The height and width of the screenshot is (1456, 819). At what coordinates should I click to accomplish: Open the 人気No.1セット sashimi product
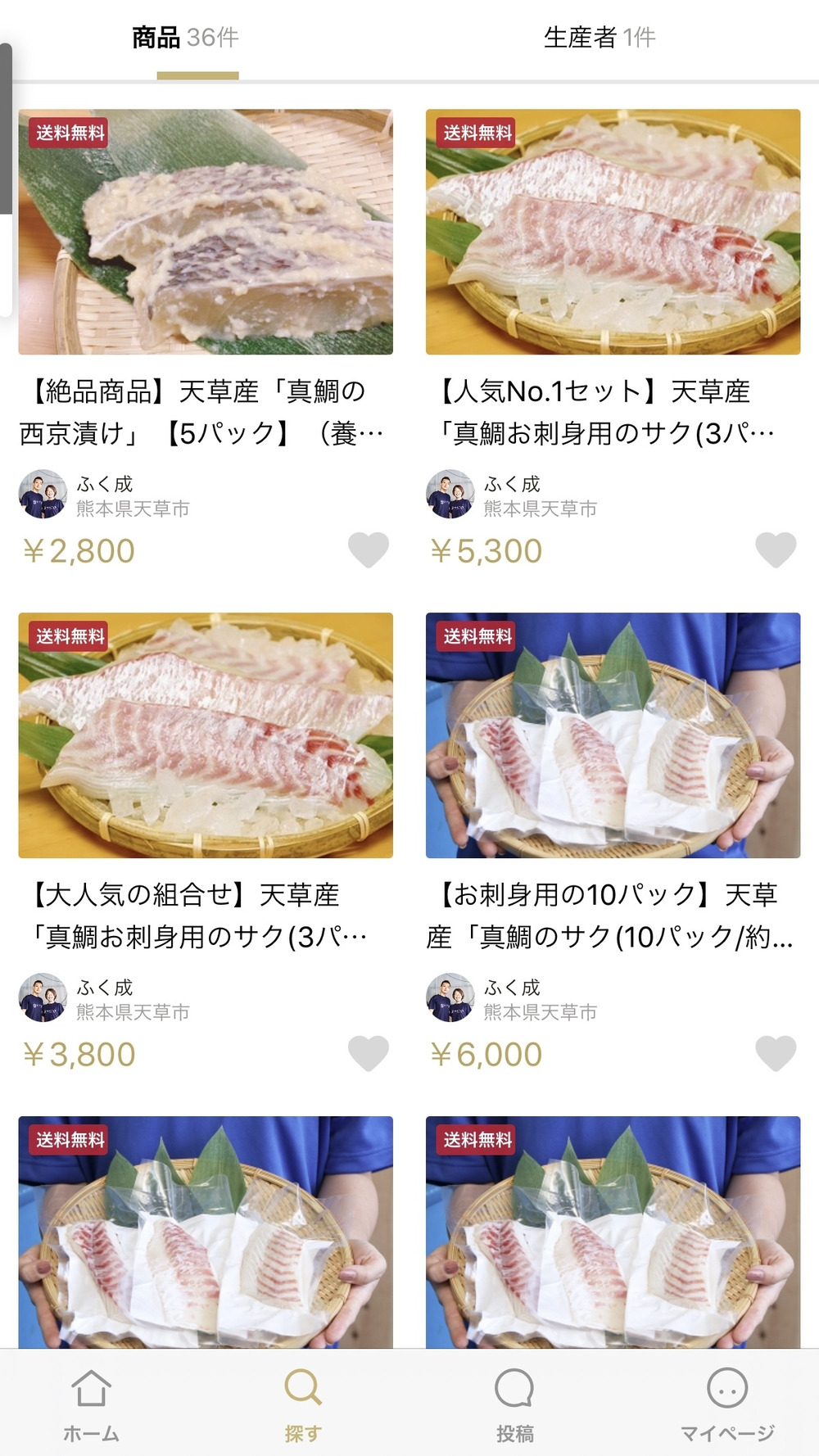click(613, 233)
